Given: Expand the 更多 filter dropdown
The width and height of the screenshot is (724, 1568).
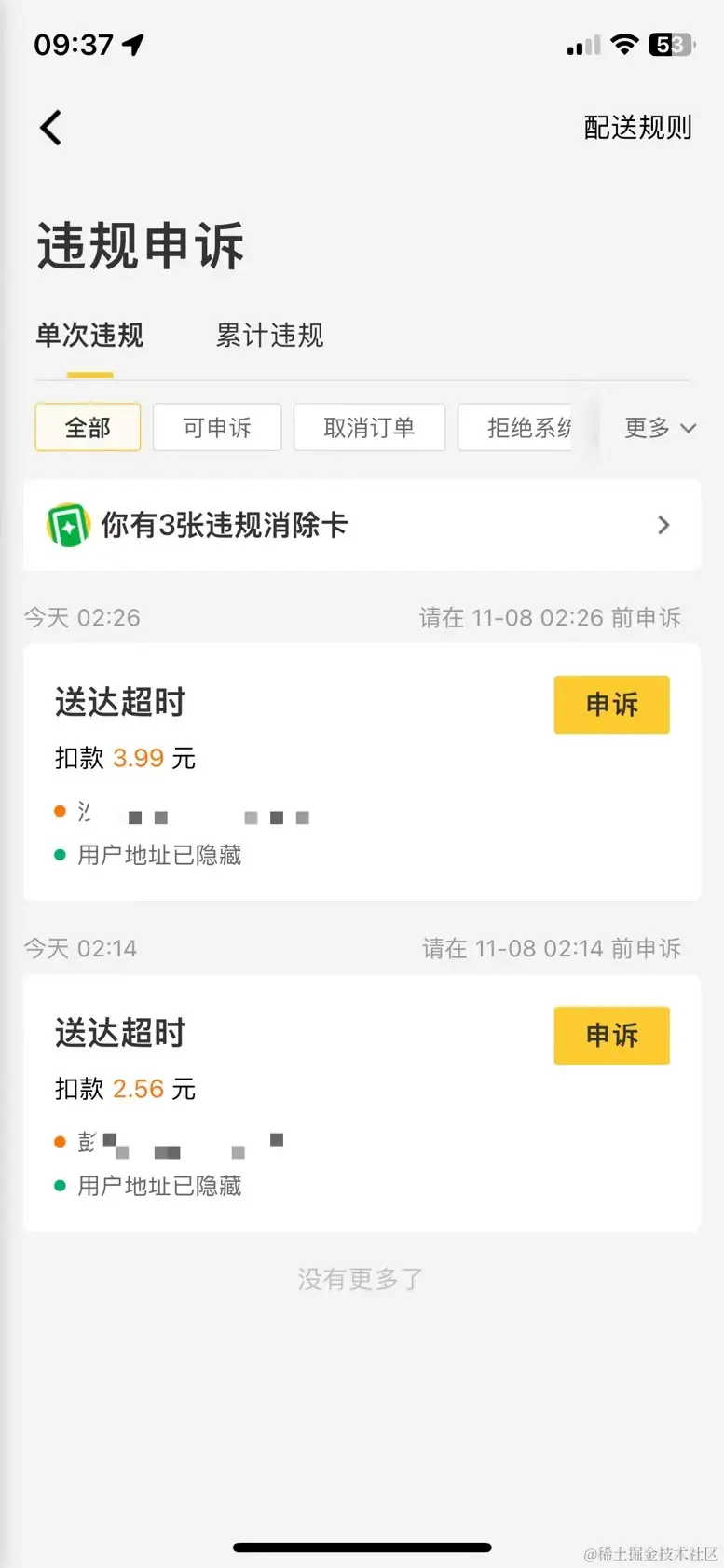Looking at the screenshot, I should (x=659, y=428).
